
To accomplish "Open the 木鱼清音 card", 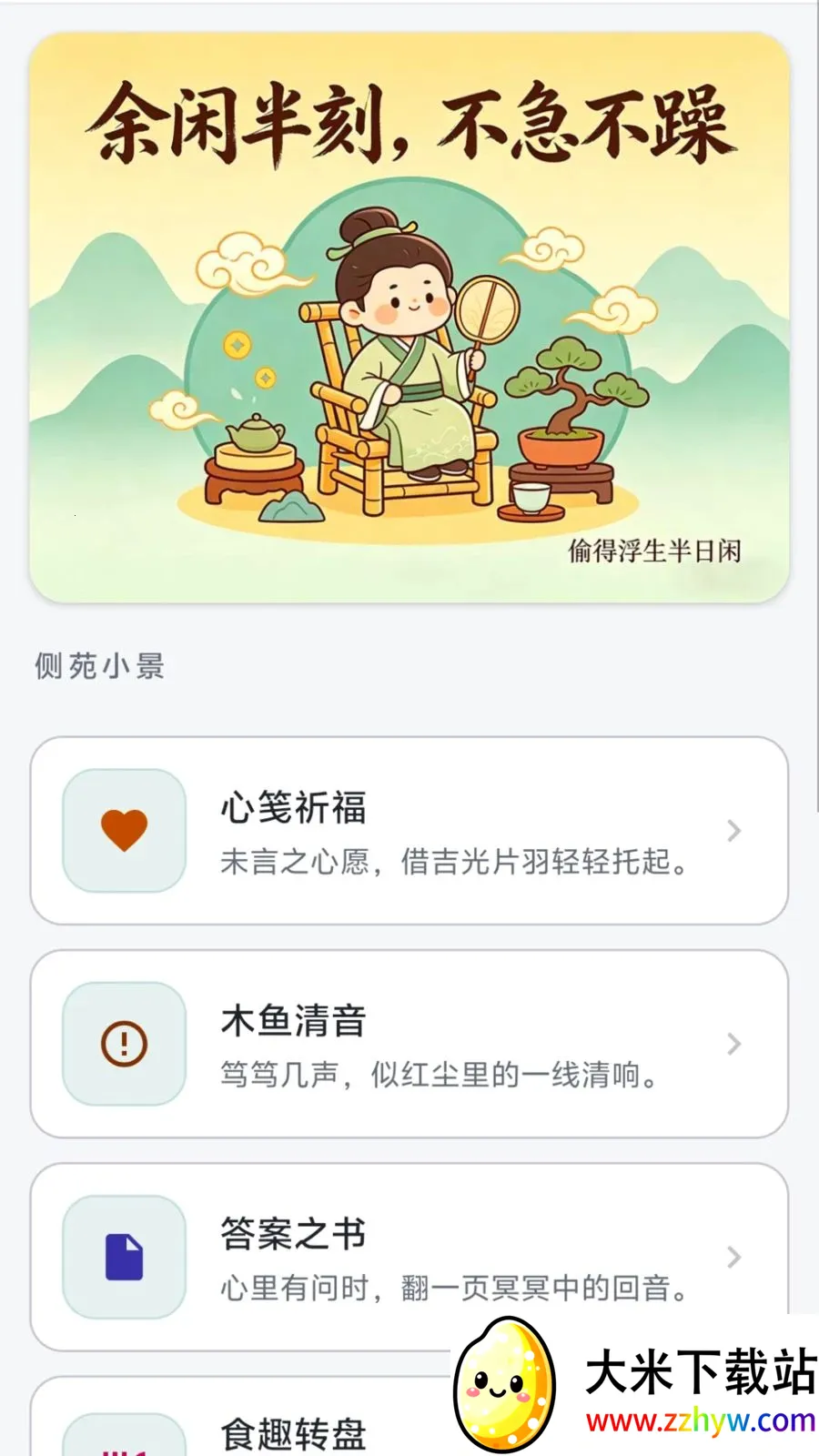I will 409,1044.
